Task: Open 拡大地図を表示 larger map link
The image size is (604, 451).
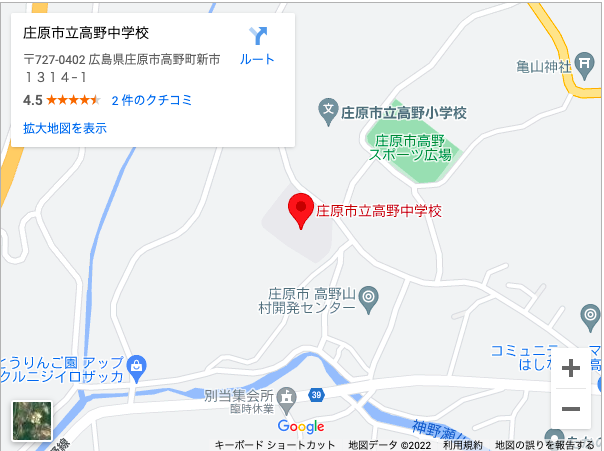Action: coord(65,128)
